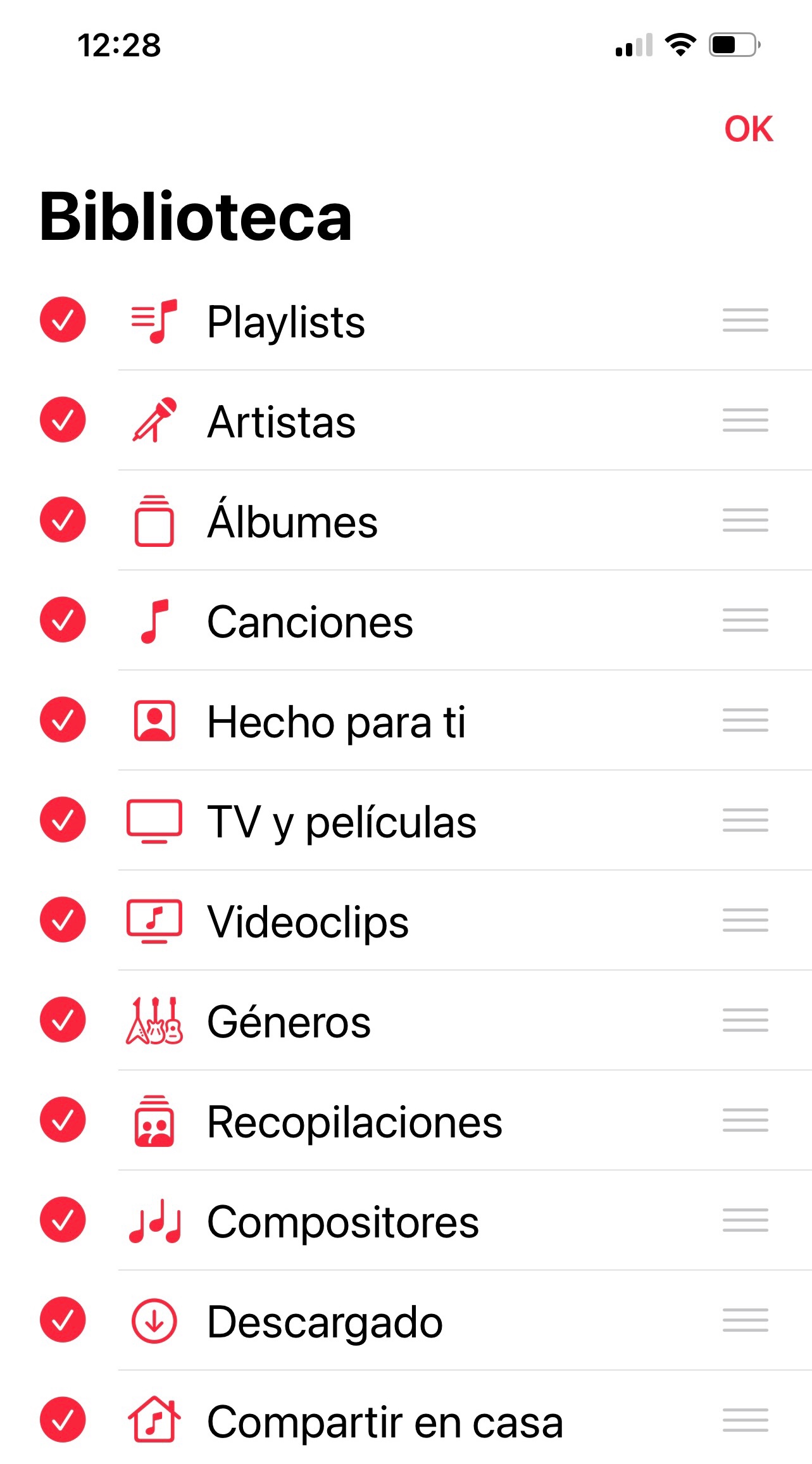The image size is (812, 1464).
Task: Uncheck the Descargado item
Action: point(63,1320)
